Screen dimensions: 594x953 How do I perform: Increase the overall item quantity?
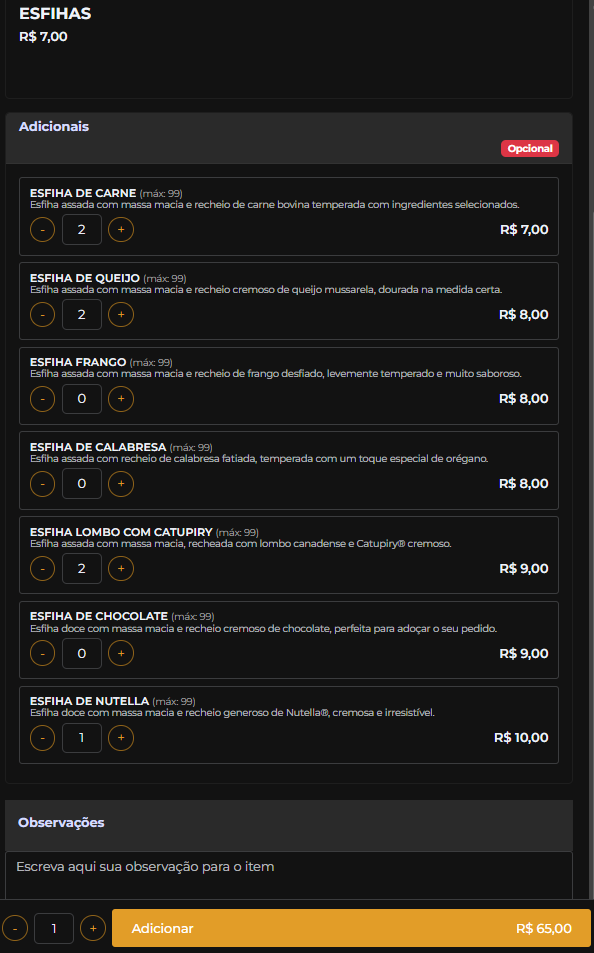pos(93,929)
